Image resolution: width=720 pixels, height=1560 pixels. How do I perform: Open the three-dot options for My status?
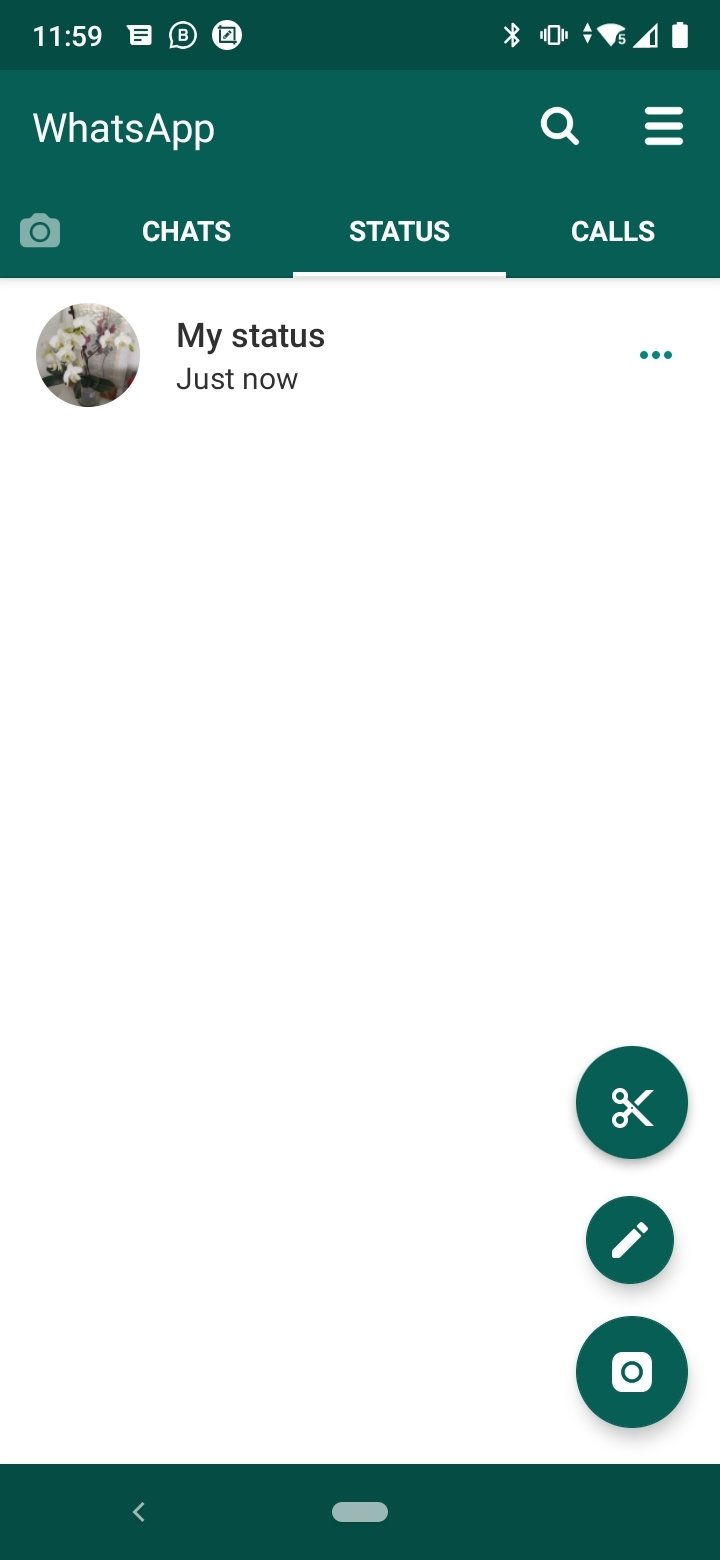click(x=656, y=355)
